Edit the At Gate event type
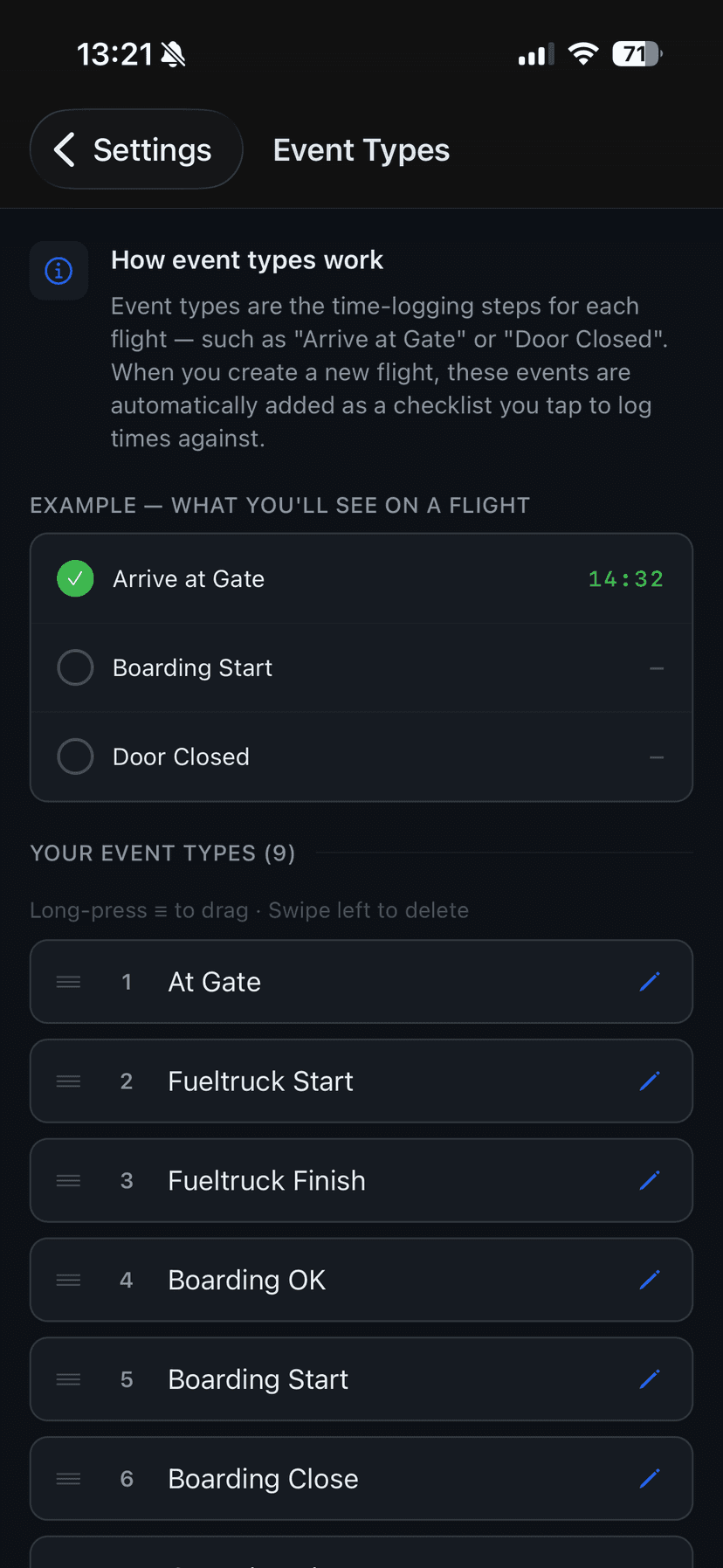The image size is (723, 1568). (650, 982)
